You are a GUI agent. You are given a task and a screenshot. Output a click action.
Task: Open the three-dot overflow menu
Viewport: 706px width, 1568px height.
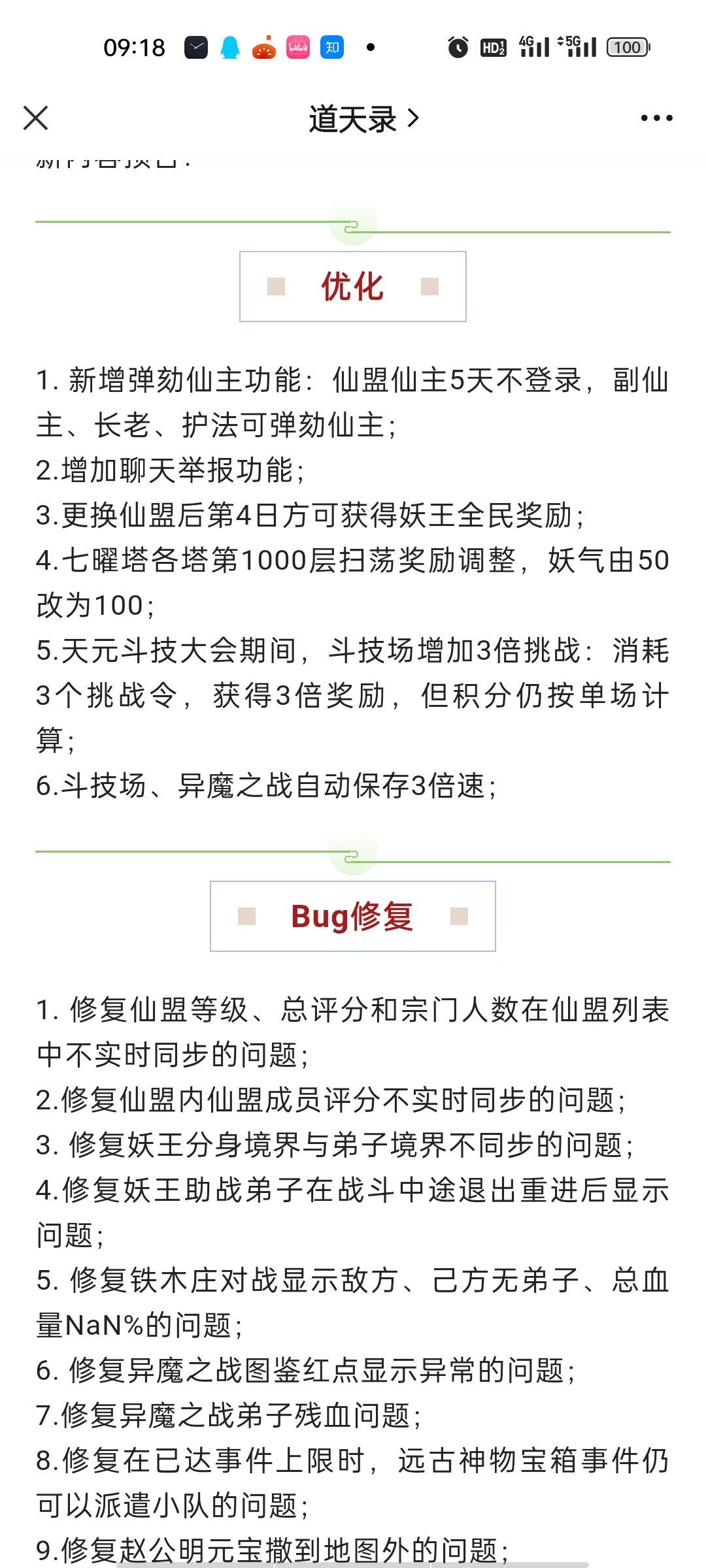[656, 118]
